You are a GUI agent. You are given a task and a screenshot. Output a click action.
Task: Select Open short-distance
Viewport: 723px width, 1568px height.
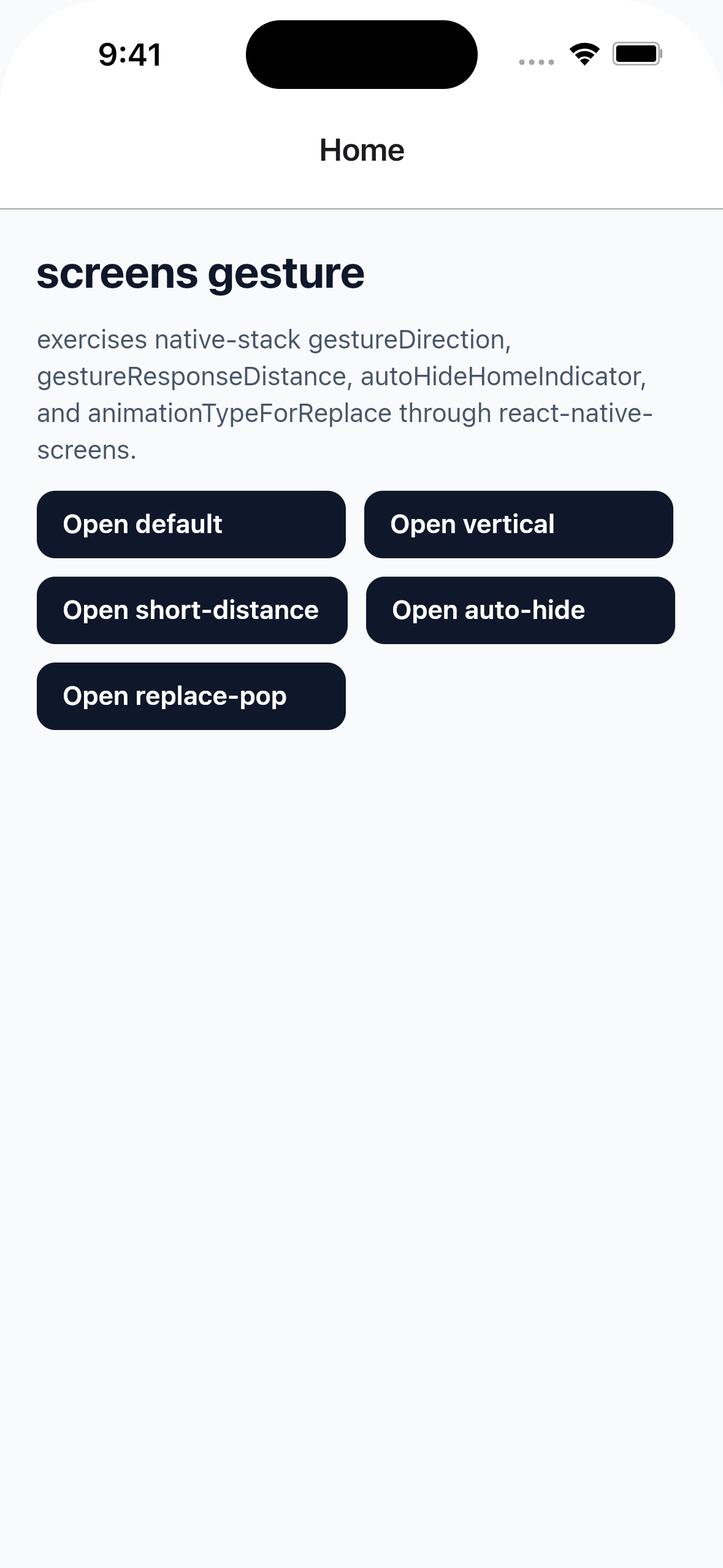[192, 610]
